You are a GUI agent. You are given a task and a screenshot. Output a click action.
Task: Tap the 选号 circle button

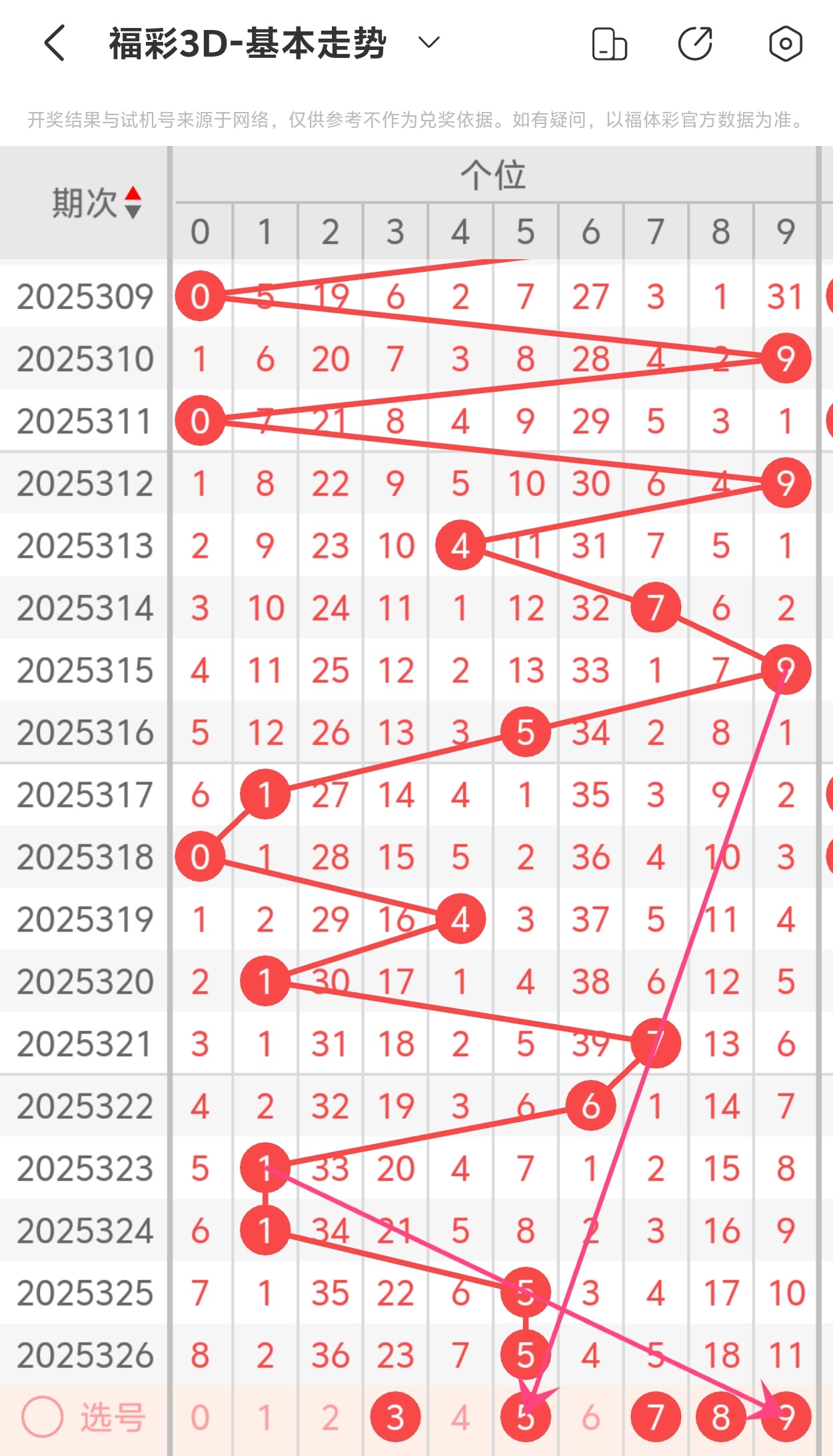tap(43, 1417)
